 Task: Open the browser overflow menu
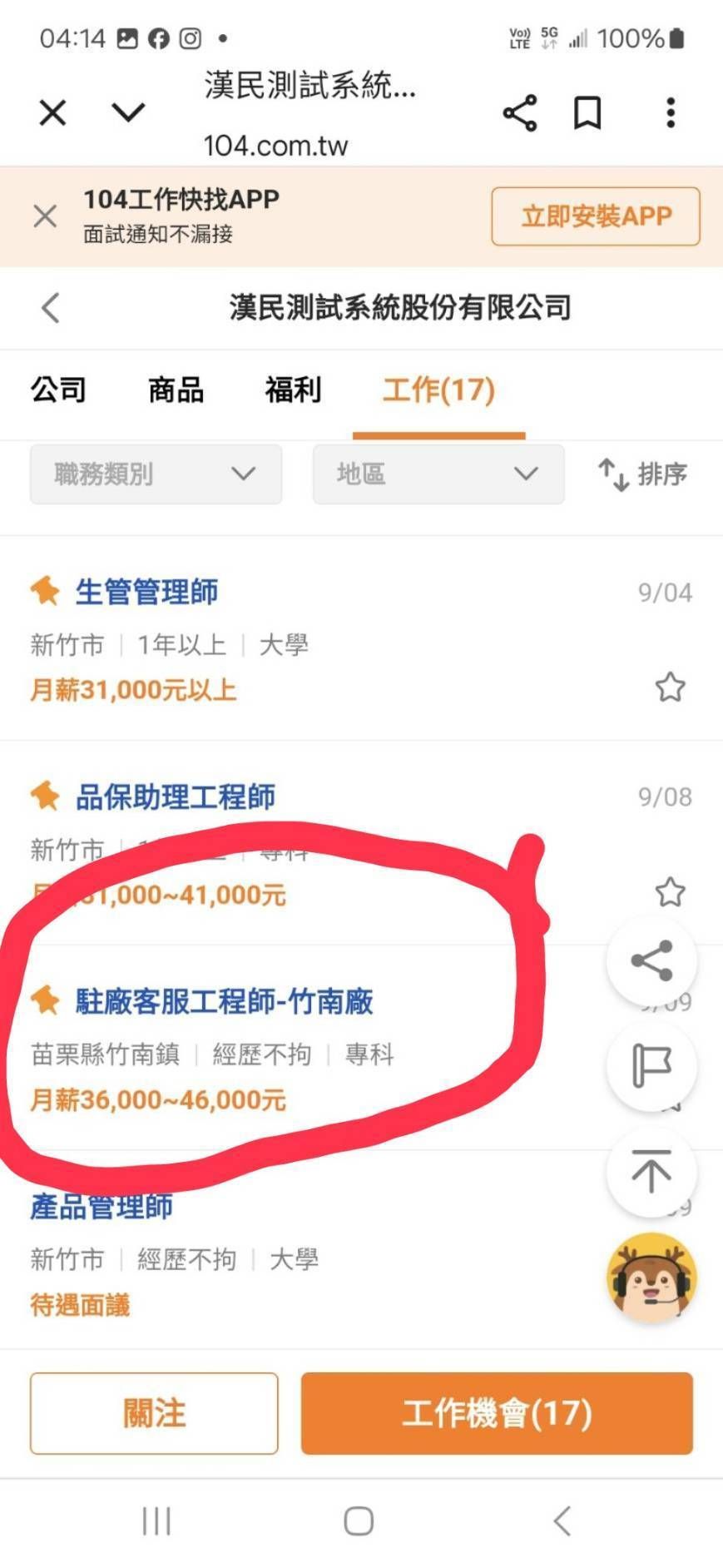tap(671, 112)
